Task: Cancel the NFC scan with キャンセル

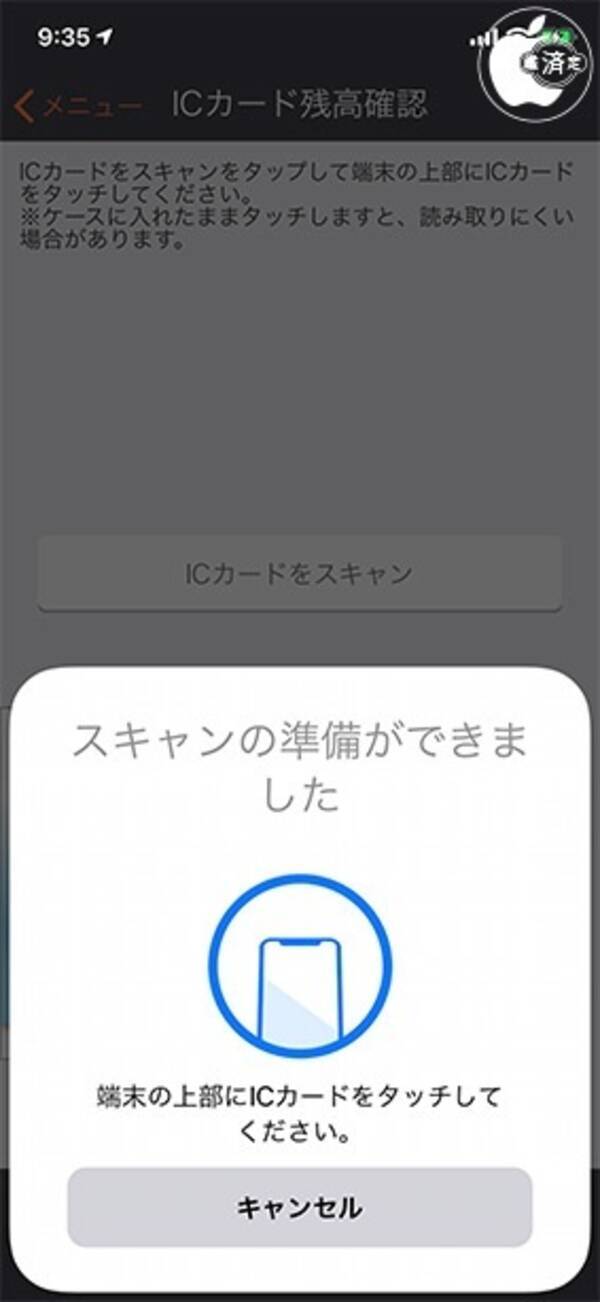Action: (299, 1207)
